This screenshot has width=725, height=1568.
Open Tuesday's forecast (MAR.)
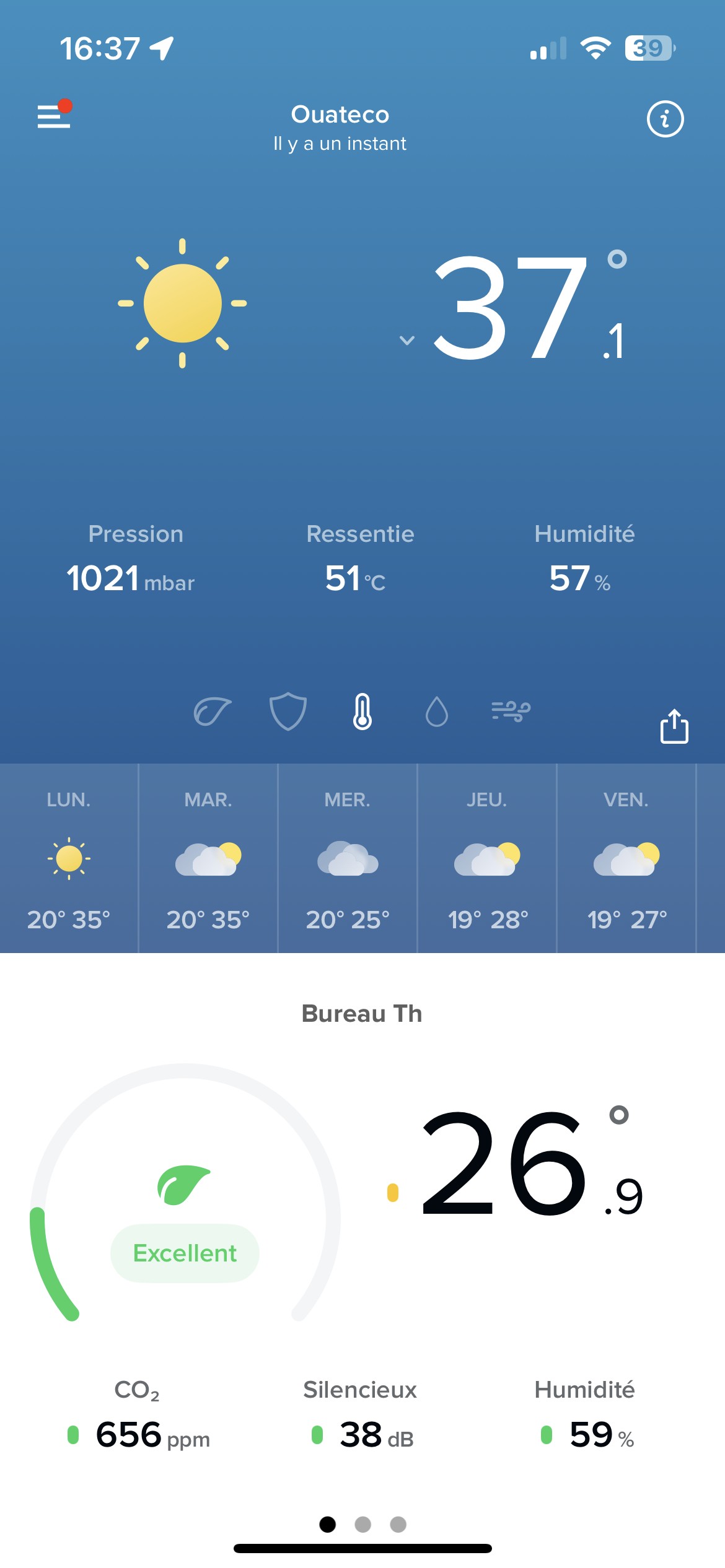(x=208, y=858)
